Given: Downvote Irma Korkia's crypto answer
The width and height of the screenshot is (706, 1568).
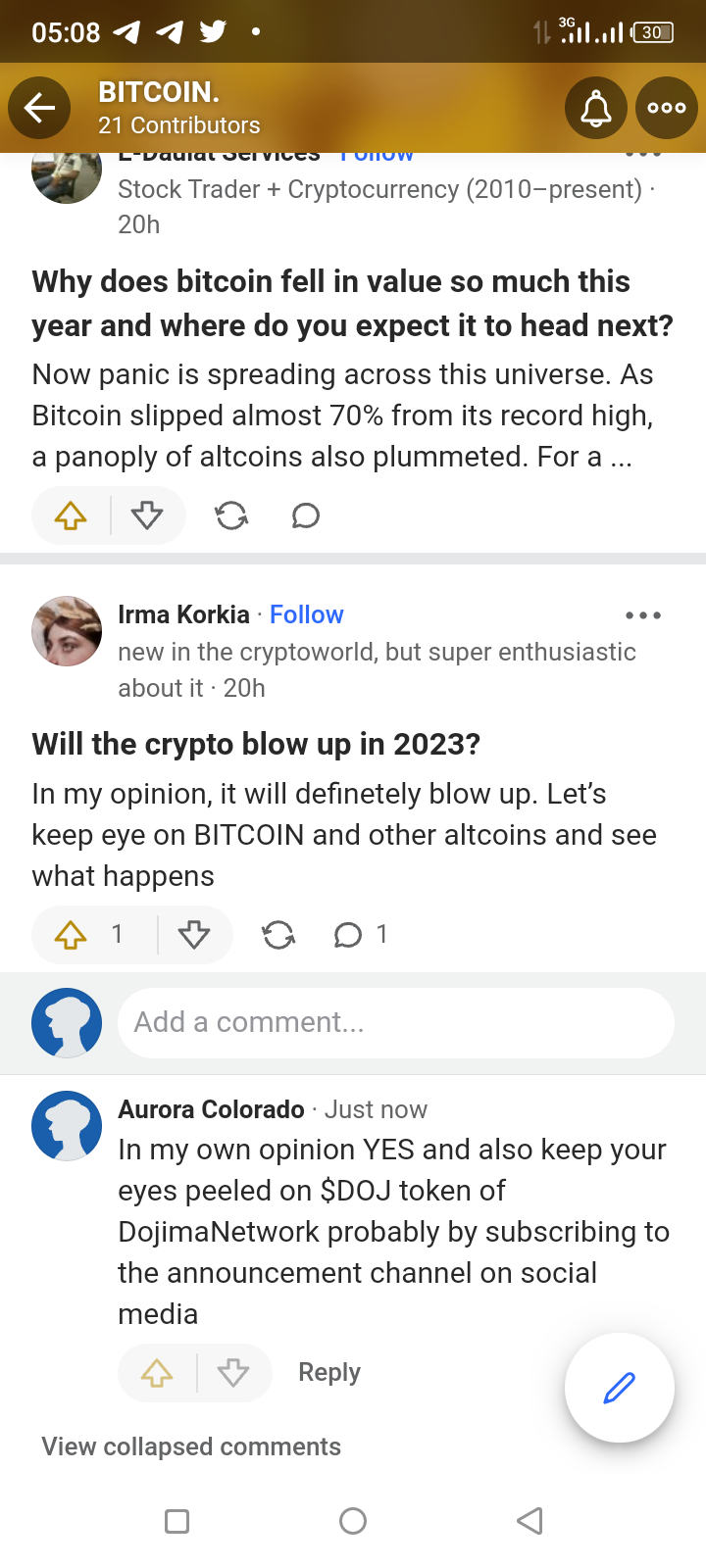Looking at the screenshot, I should click(x=194, y=935).
